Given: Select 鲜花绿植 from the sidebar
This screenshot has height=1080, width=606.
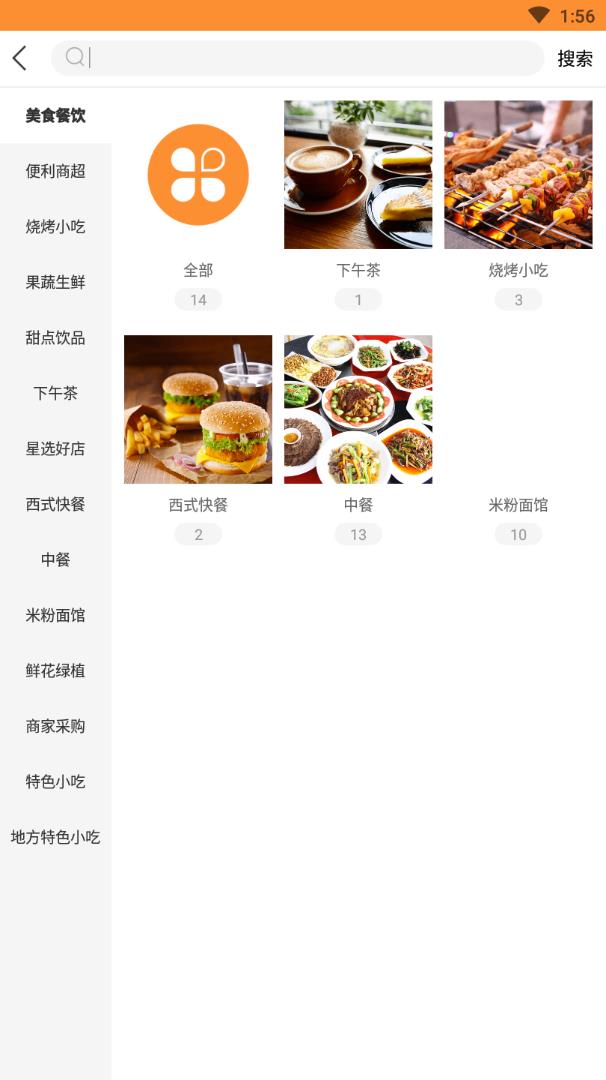Looking at the screenshot, I should click(x=56, y=671).
